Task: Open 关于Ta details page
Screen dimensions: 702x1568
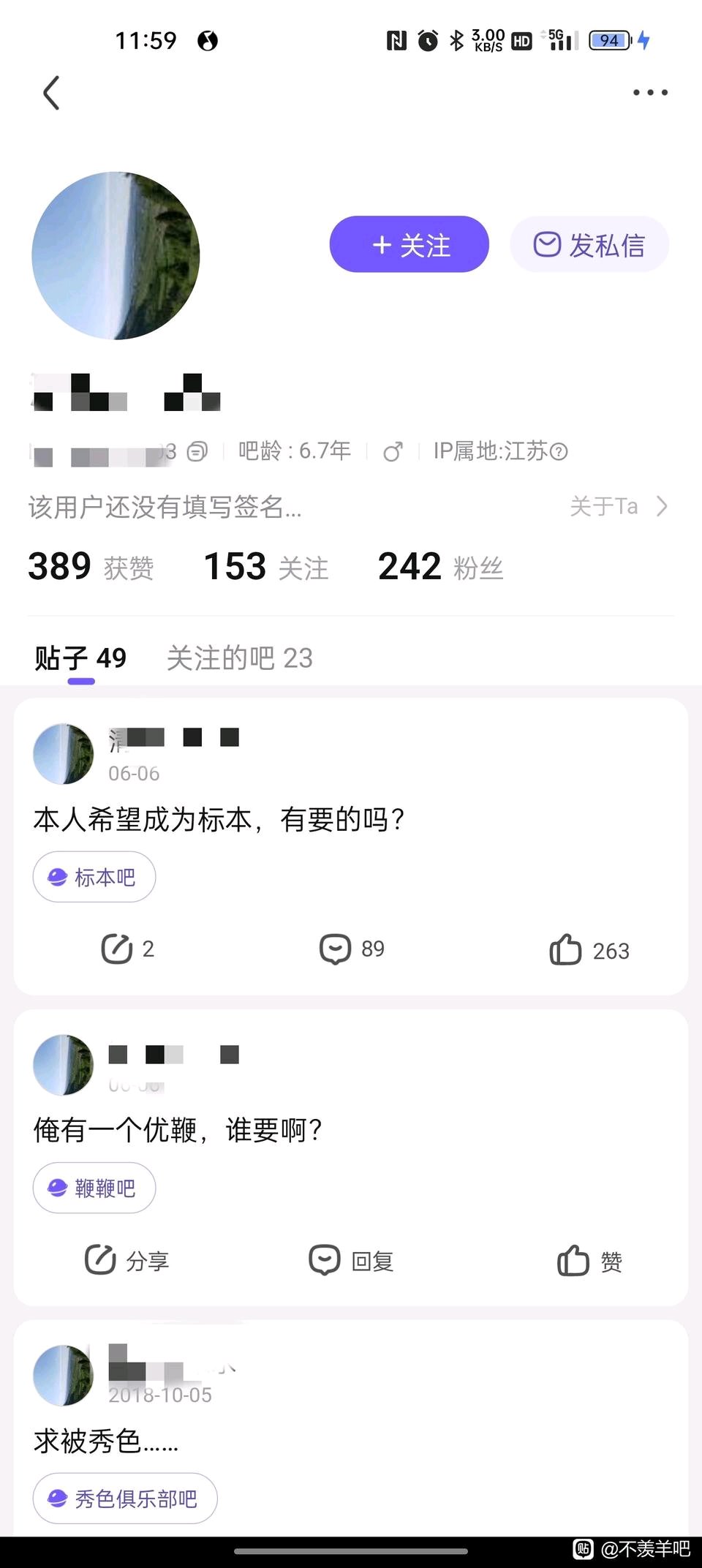Action: (x=619, y=506)
